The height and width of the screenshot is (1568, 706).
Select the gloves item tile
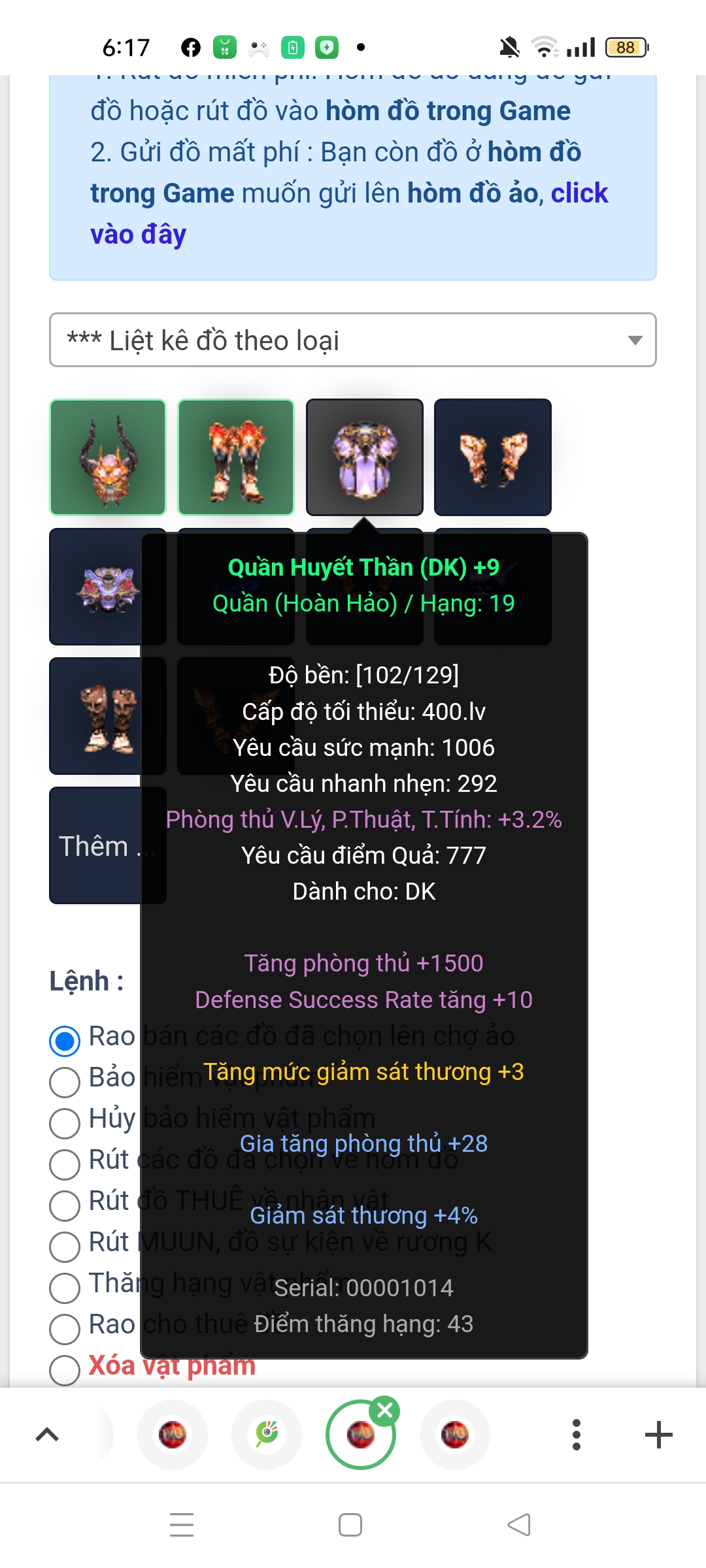coord(492,457)
